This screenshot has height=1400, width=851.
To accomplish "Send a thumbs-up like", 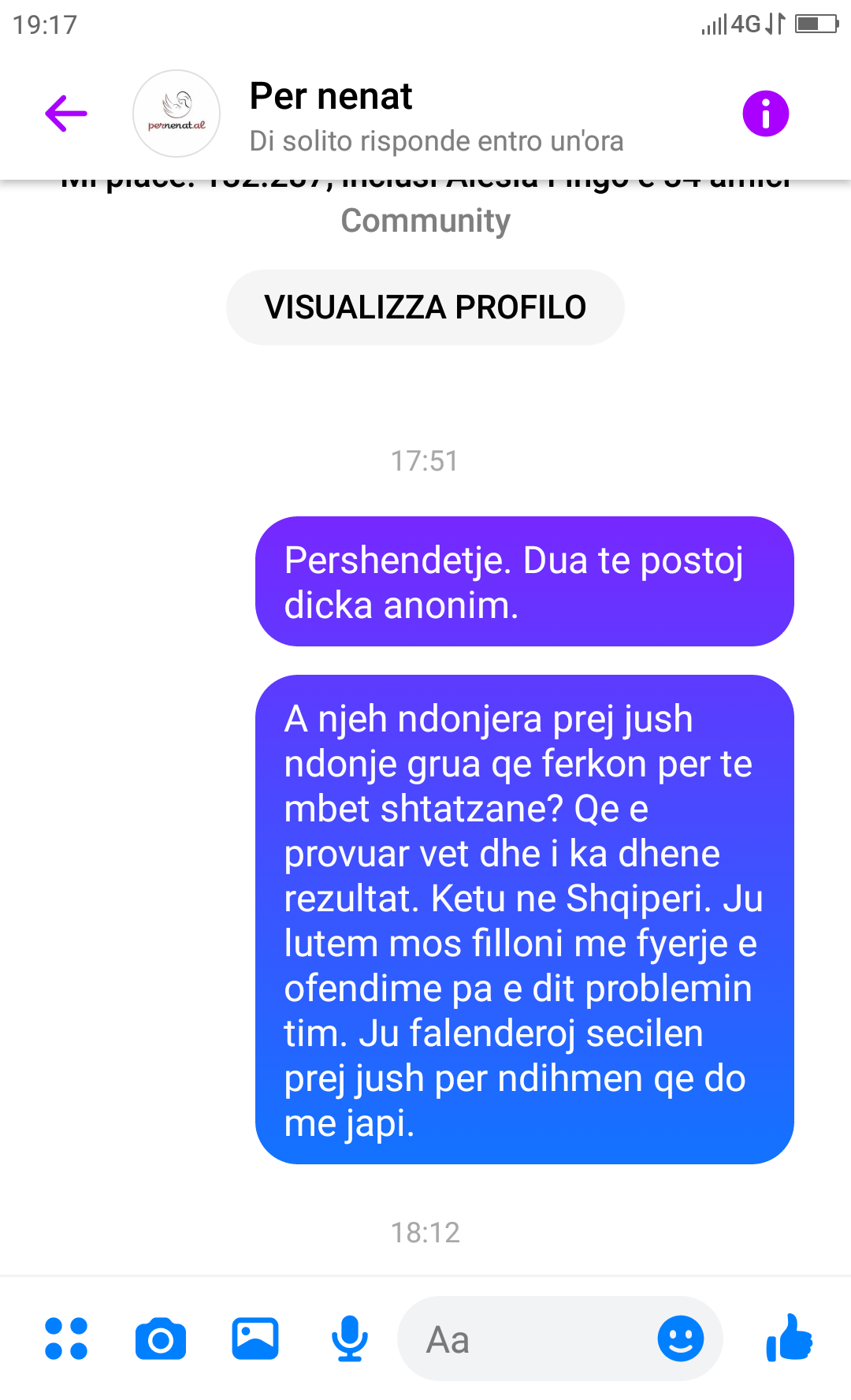I will (x=789, y=1338).
